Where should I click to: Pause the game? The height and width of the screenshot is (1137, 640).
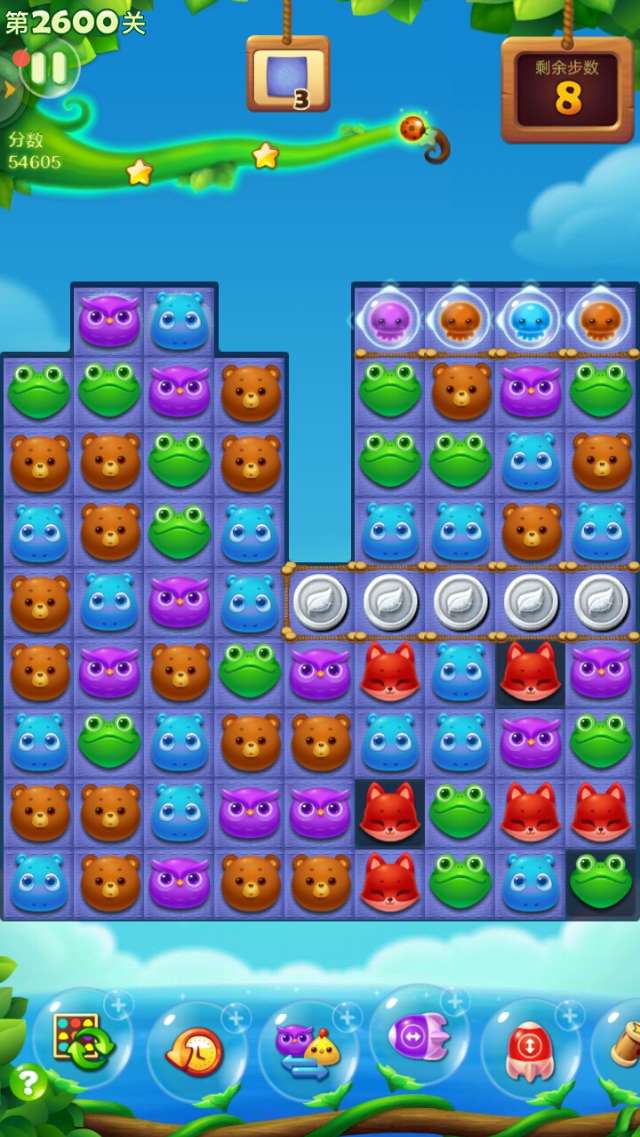pos(49,68)
